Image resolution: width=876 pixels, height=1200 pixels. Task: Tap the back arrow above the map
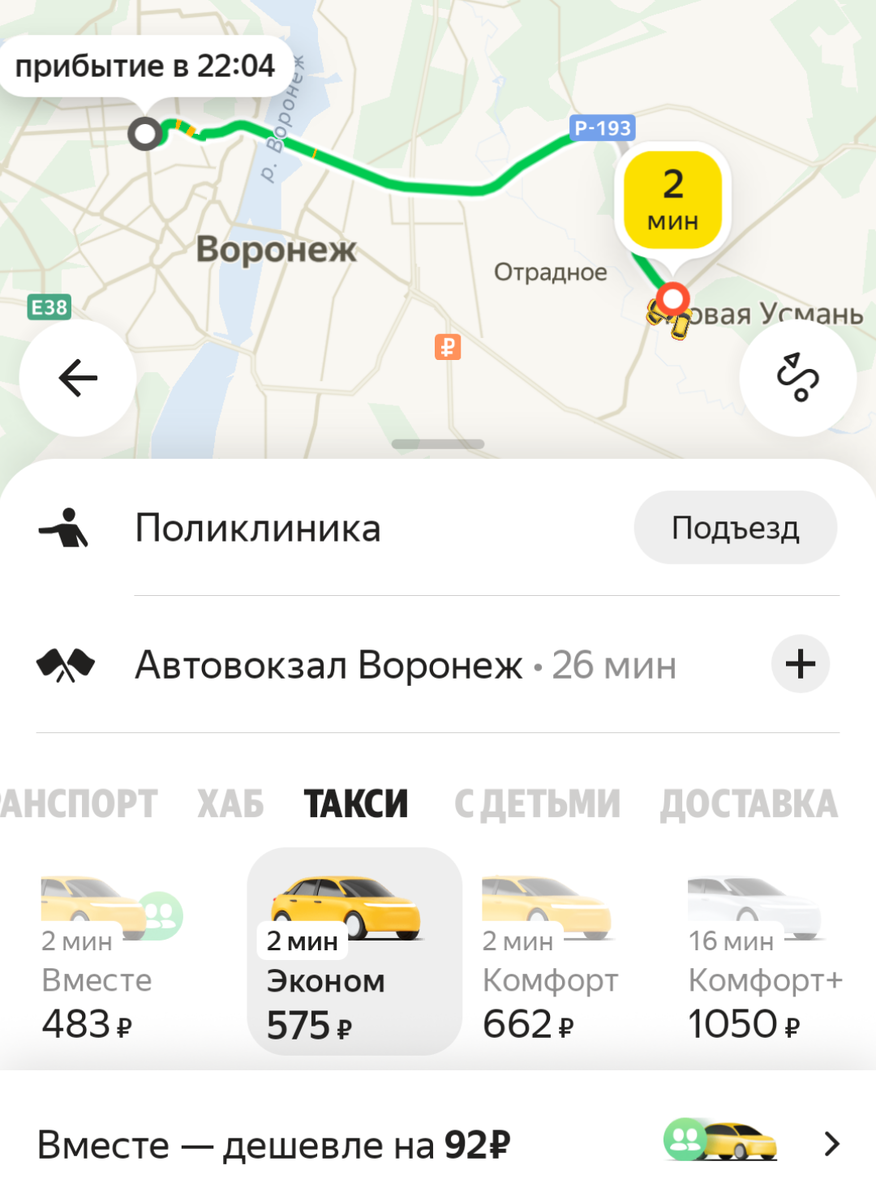coord(77,377)
